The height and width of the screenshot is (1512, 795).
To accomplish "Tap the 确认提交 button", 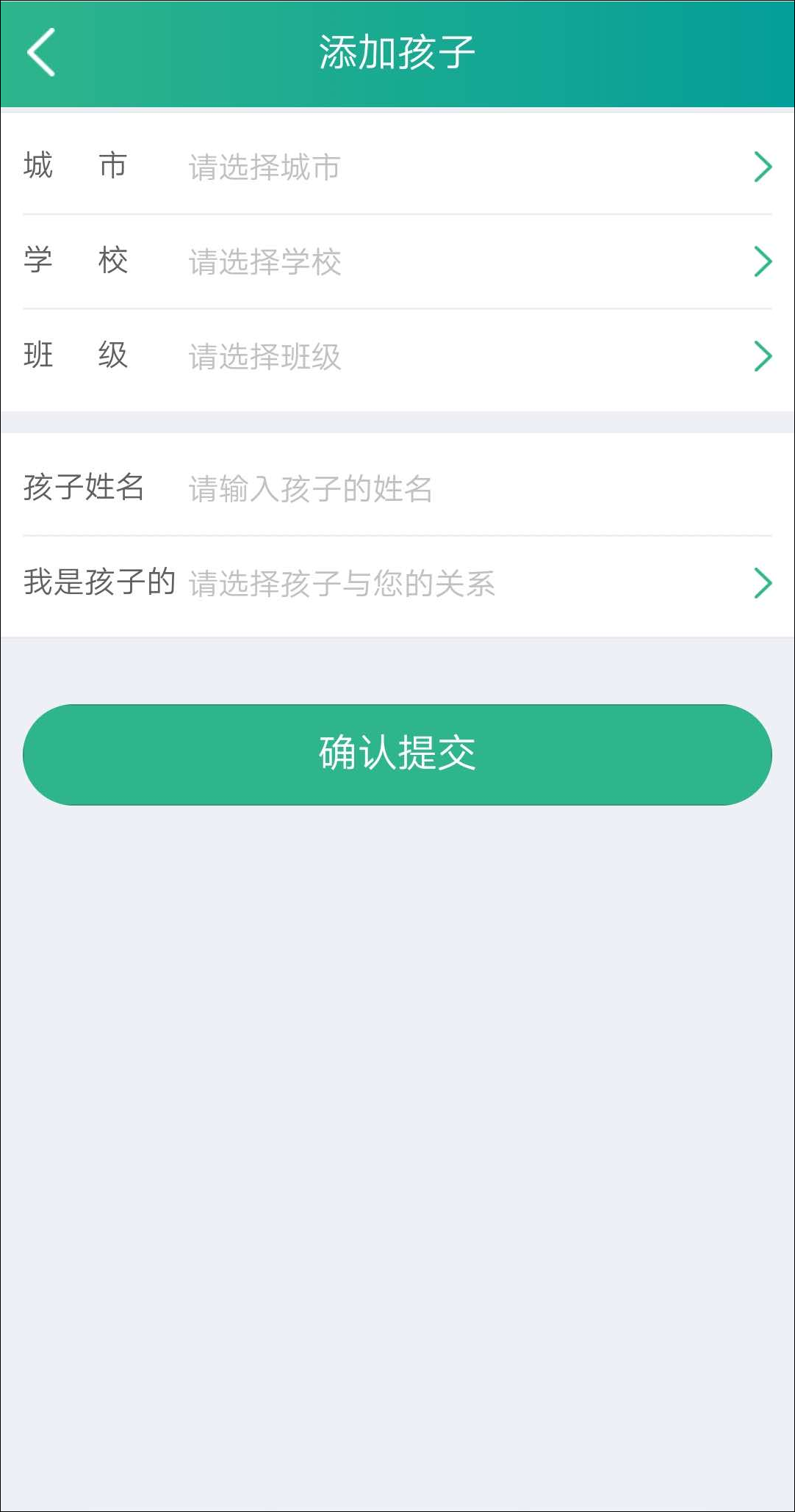I will pos(397,754).
